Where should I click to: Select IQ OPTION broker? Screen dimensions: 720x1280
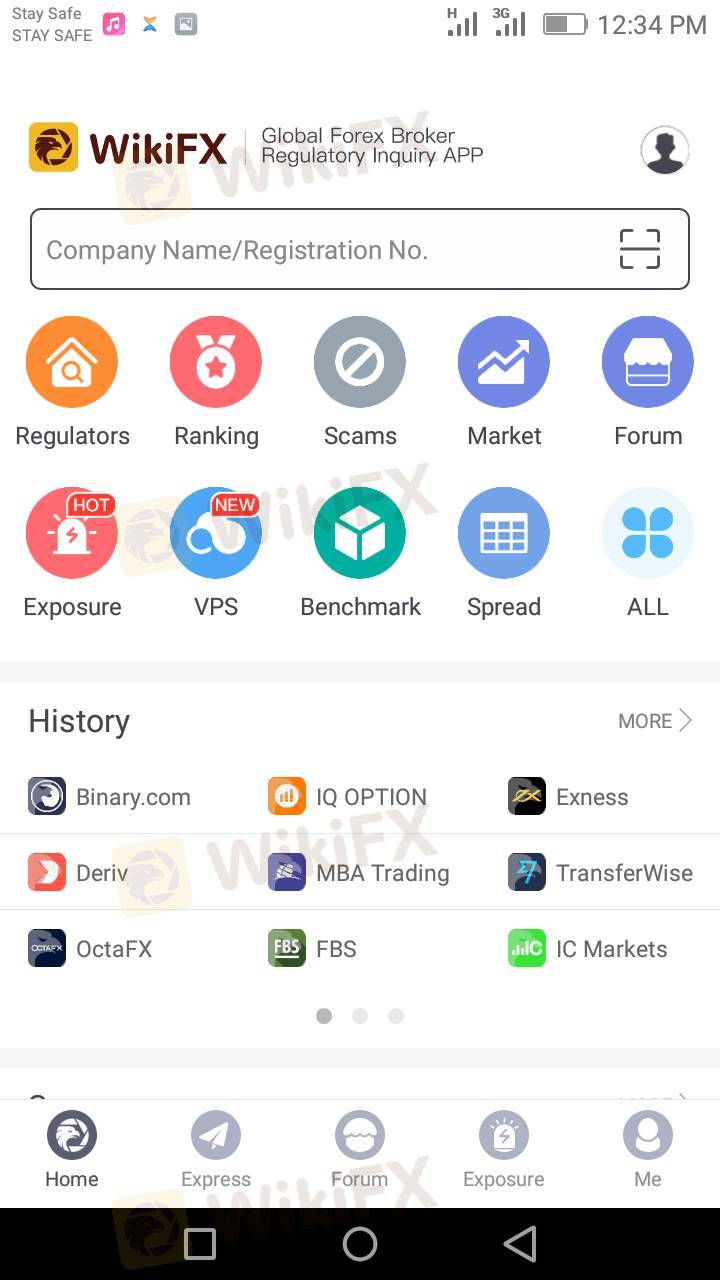coord(348,797)
